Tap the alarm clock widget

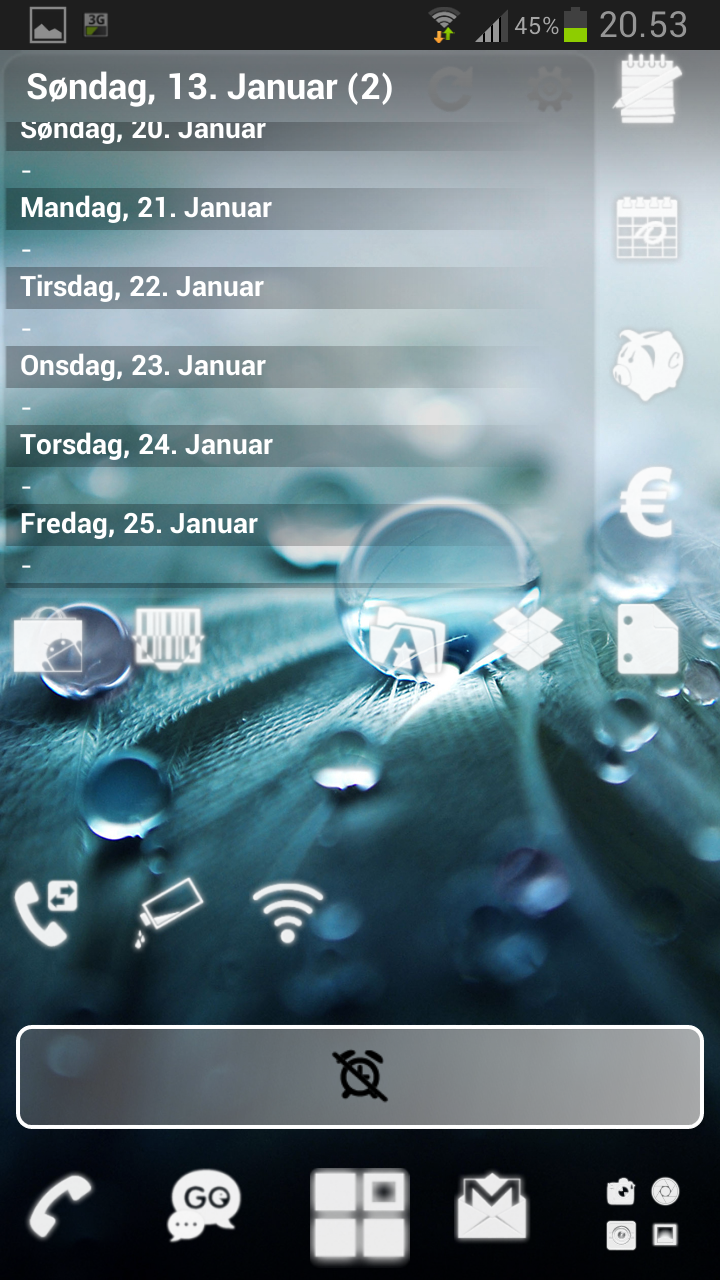pos(360,1077)
